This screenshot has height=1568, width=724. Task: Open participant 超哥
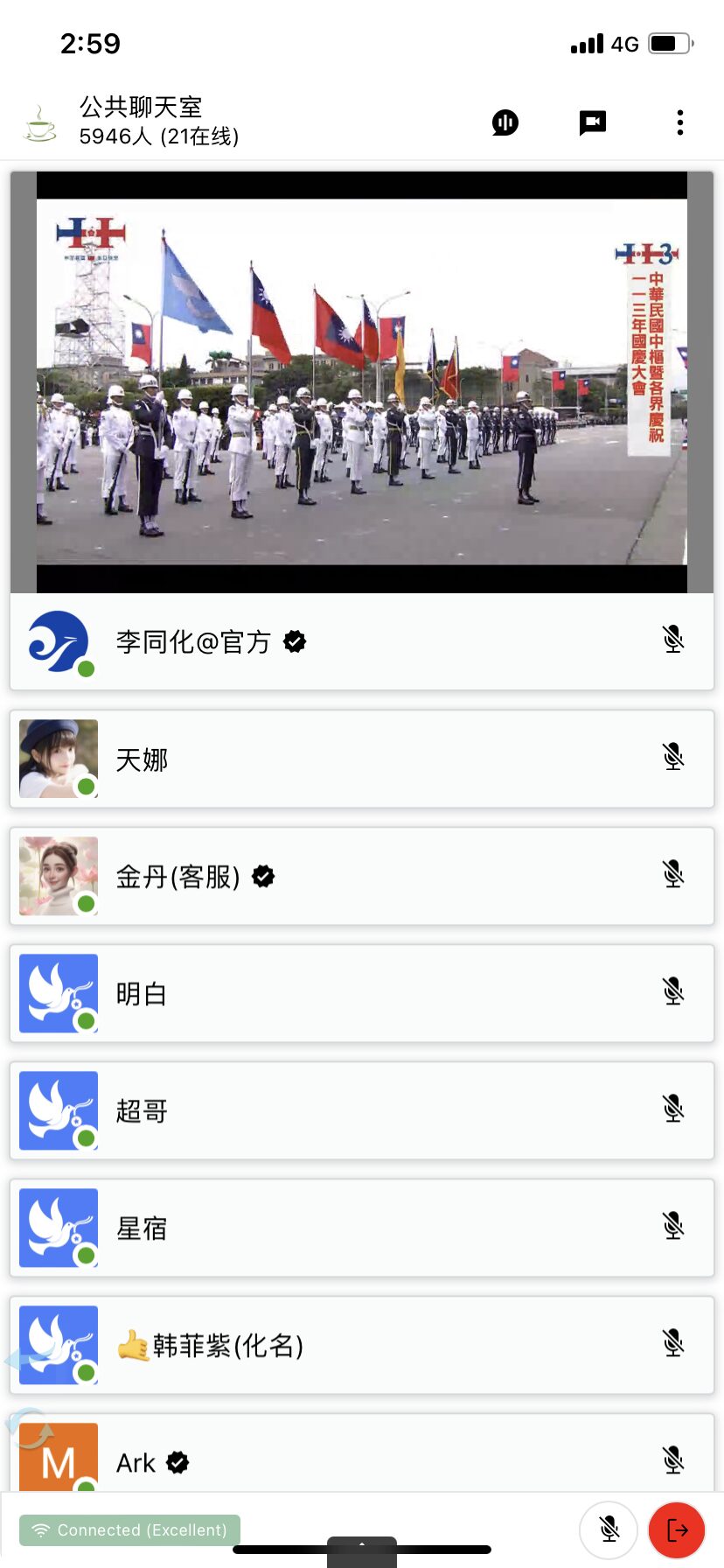362,1110
